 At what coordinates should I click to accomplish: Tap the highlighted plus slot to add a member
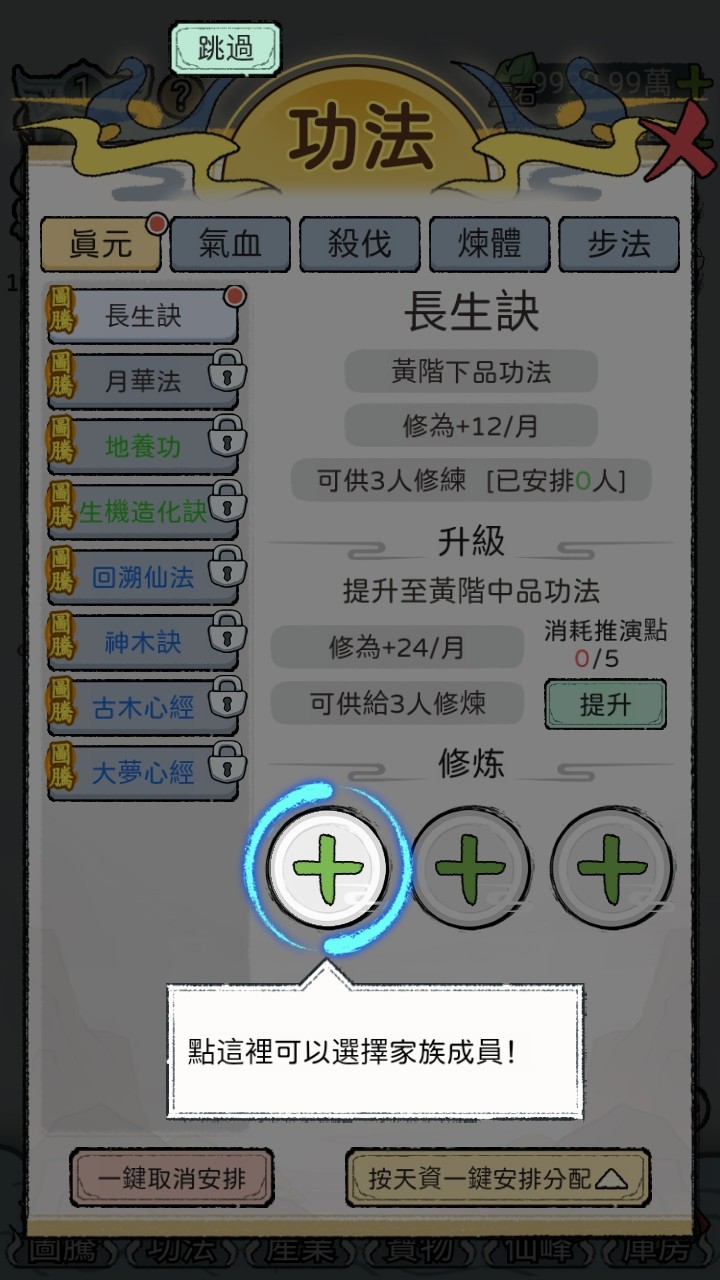click(329, 868)
